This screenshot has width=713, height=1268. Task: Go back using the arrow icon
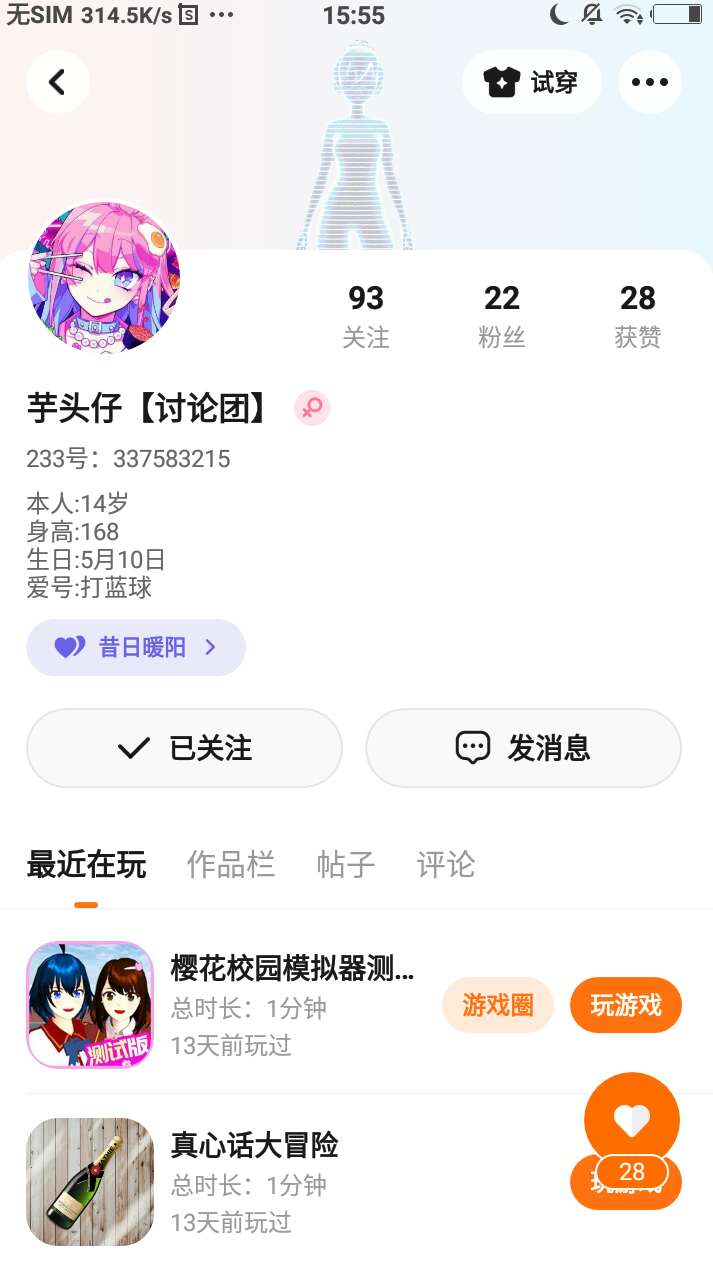pyautogui.click(x=57, y=82)
